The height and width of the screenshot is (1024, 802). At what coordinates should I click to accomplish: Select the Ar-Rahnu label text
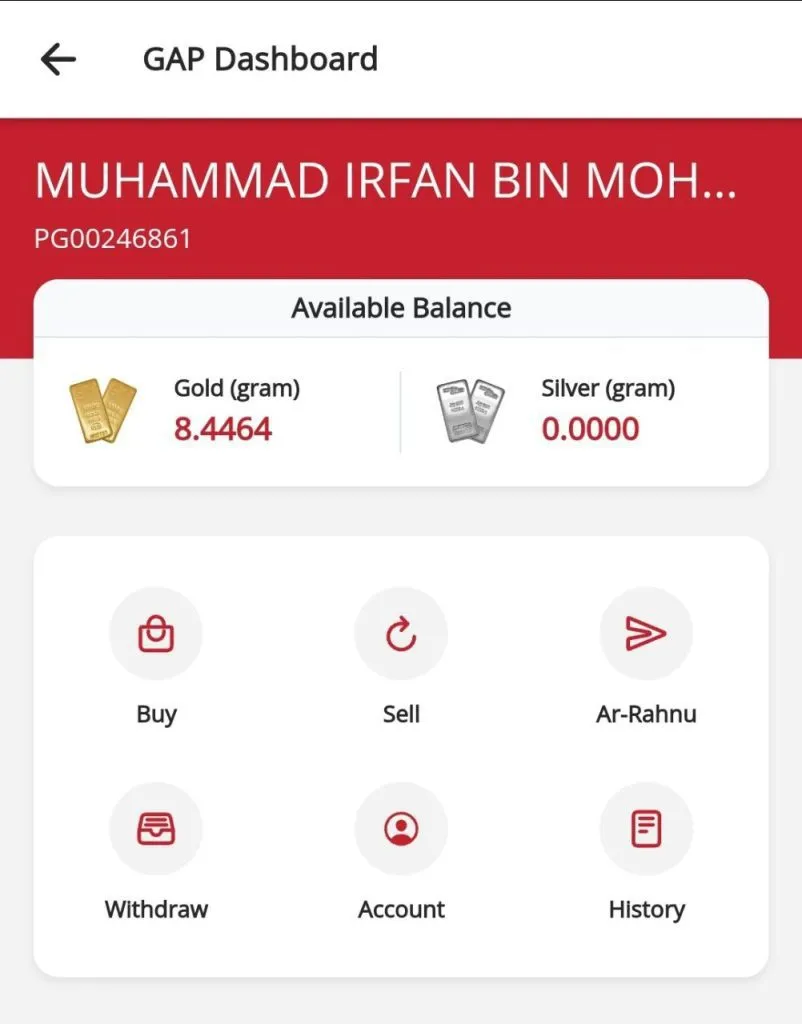pos(646,714)
